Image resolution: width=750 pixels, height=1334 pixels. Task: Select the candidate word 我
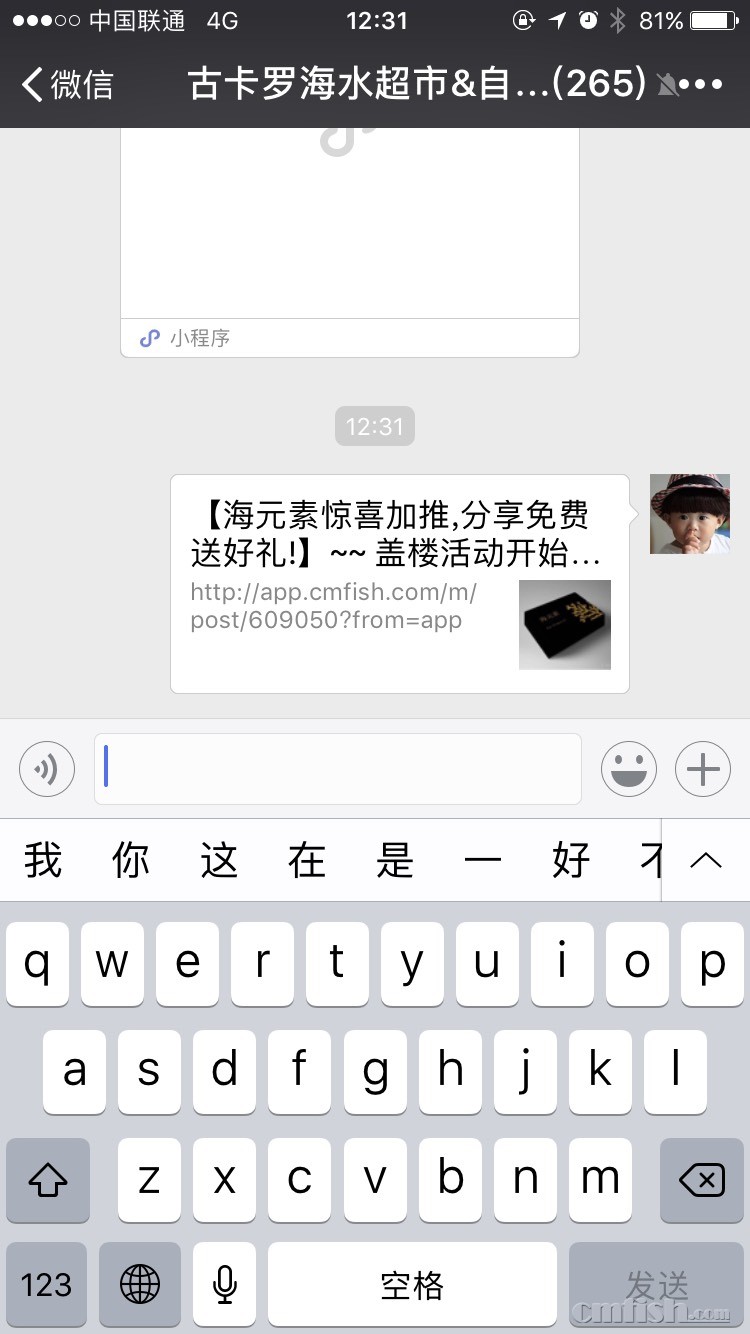43,860
